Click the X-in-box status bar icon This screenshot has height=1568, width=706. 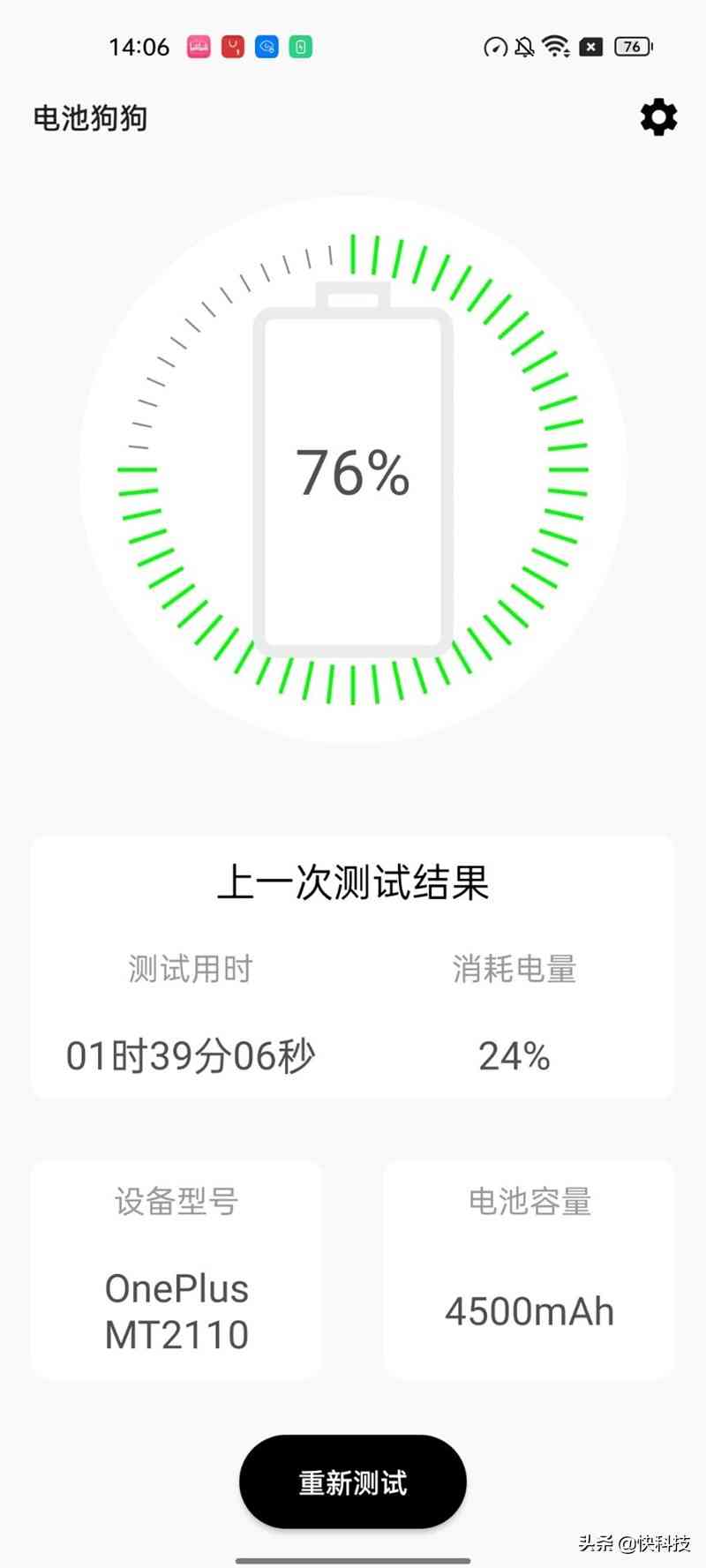590,46
